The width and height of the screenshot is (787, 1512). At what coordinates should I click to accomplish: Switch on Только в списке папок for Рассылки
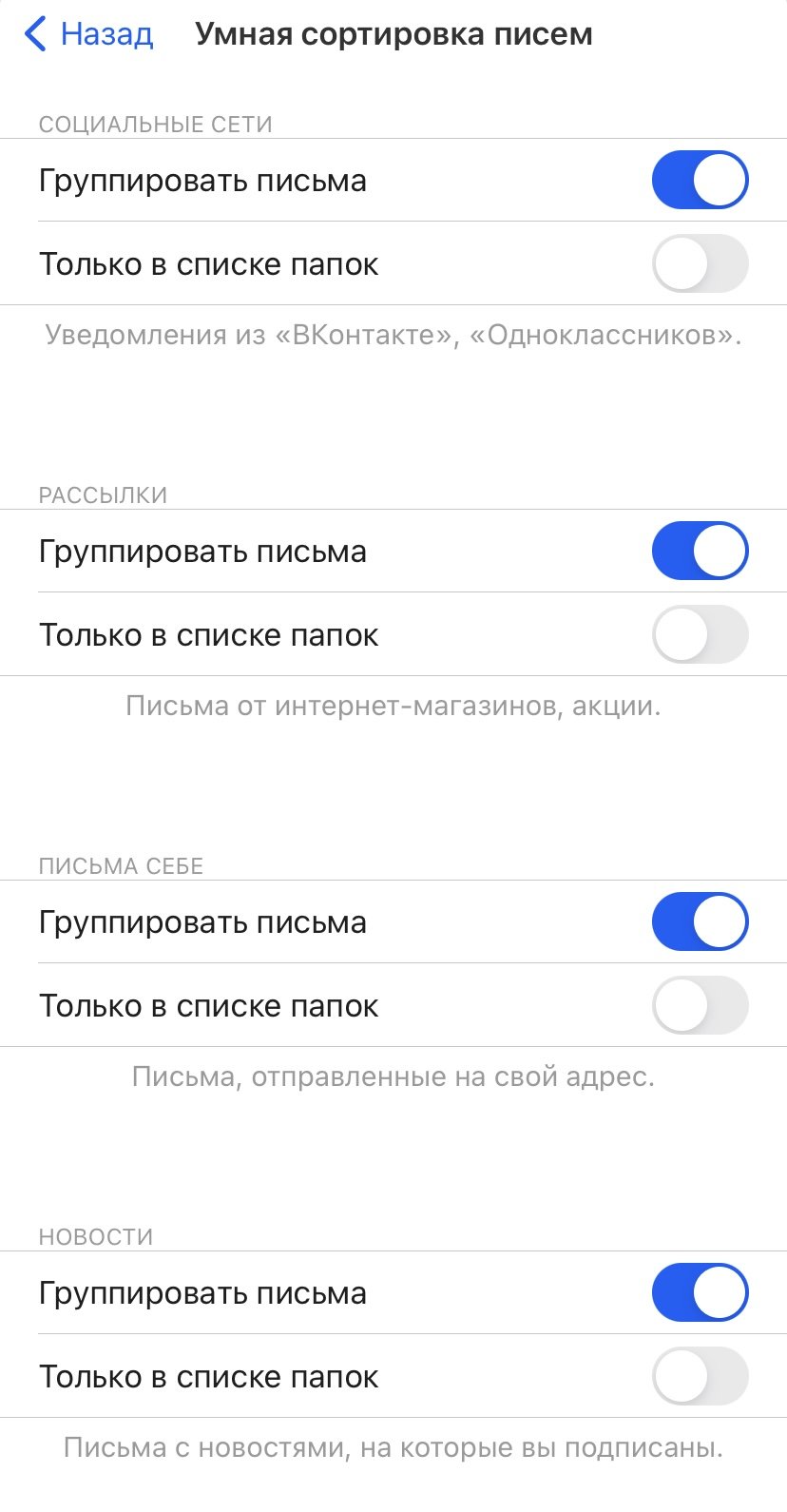point(701,634)
